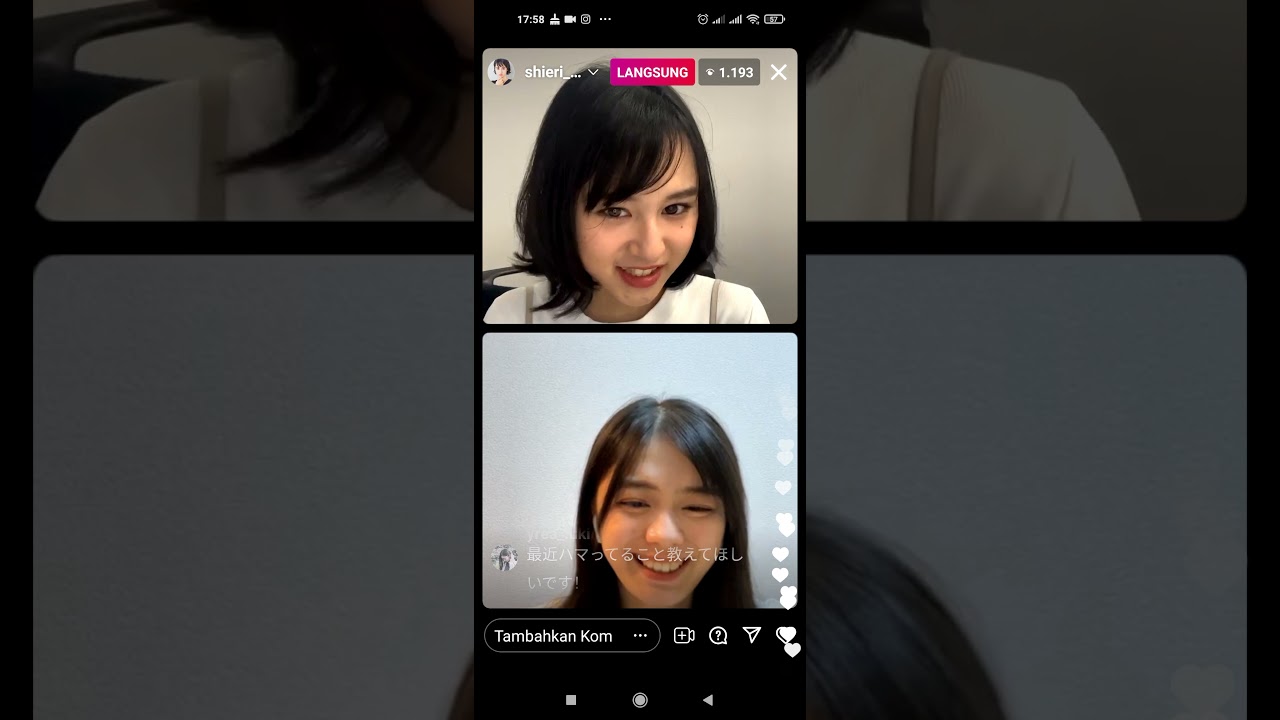Go back with the system back button
1280x720 pixels.
708,700
